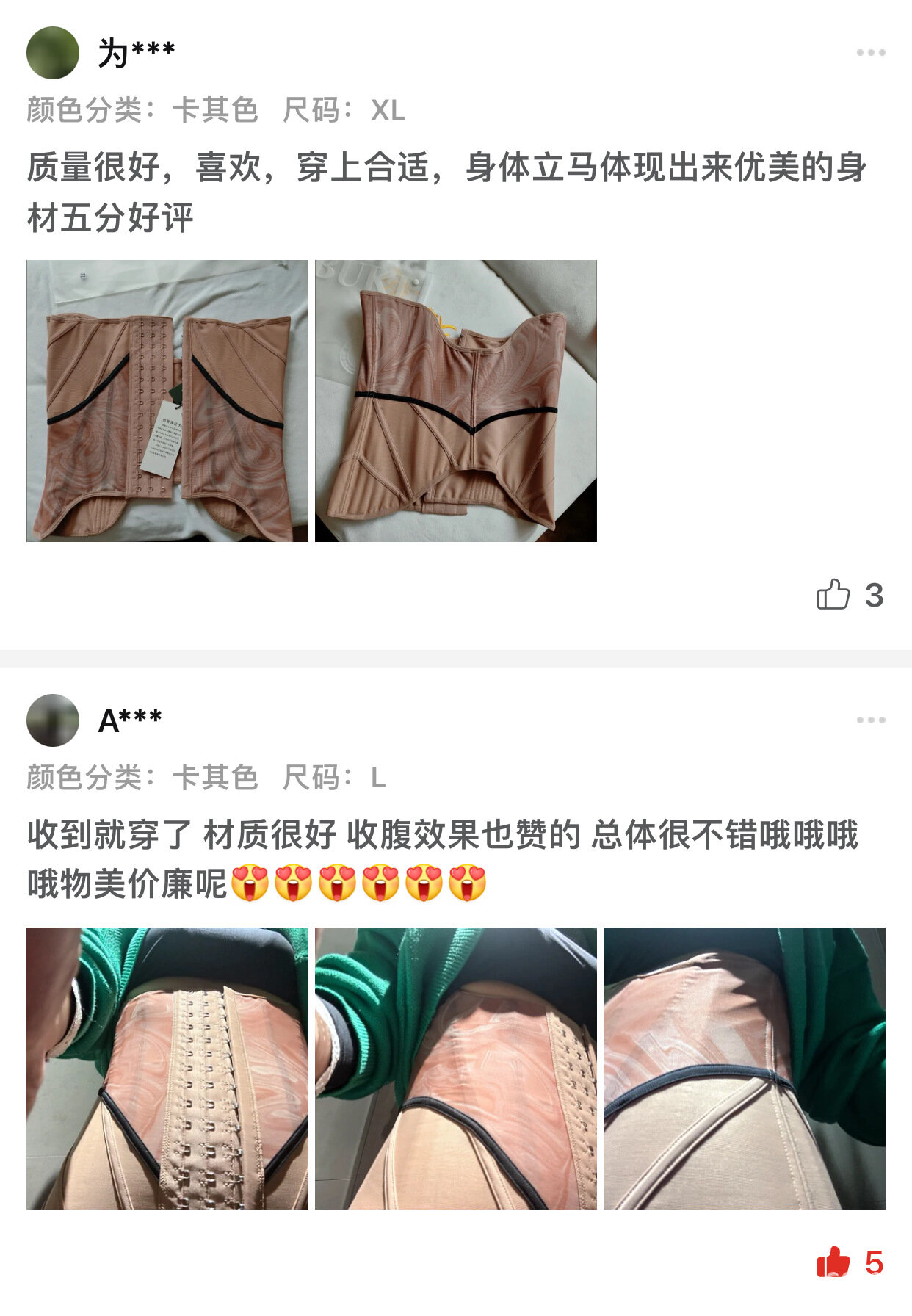Open the overflow menu on A***'s review
912x1316 pixels.
[x=870, y=720]
